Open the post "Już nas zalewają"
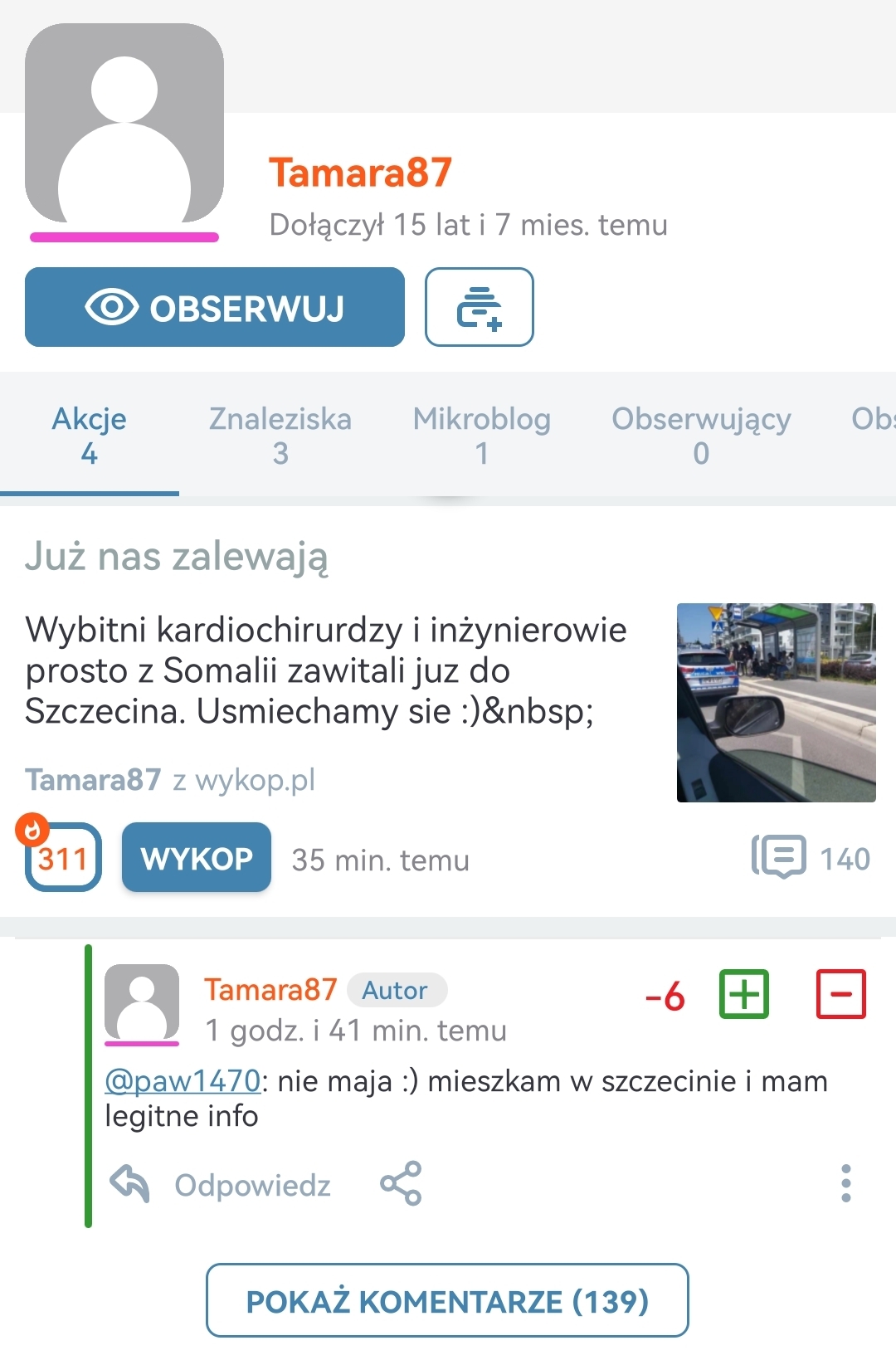Screen dimensions: 896x1355 pyautogui.click(x=177, y=557)
